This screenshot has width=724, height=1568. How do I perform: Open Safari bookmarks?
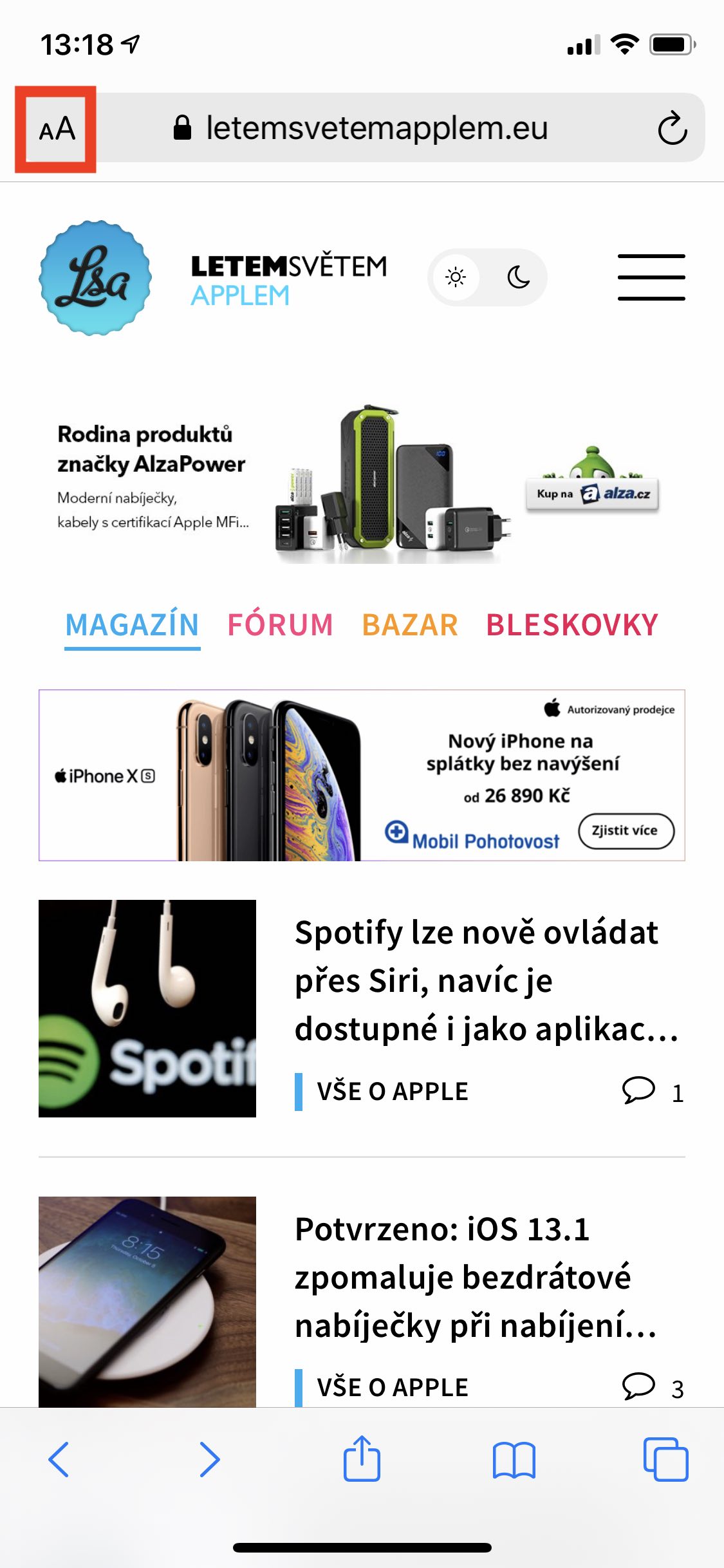coord(514,1460)
